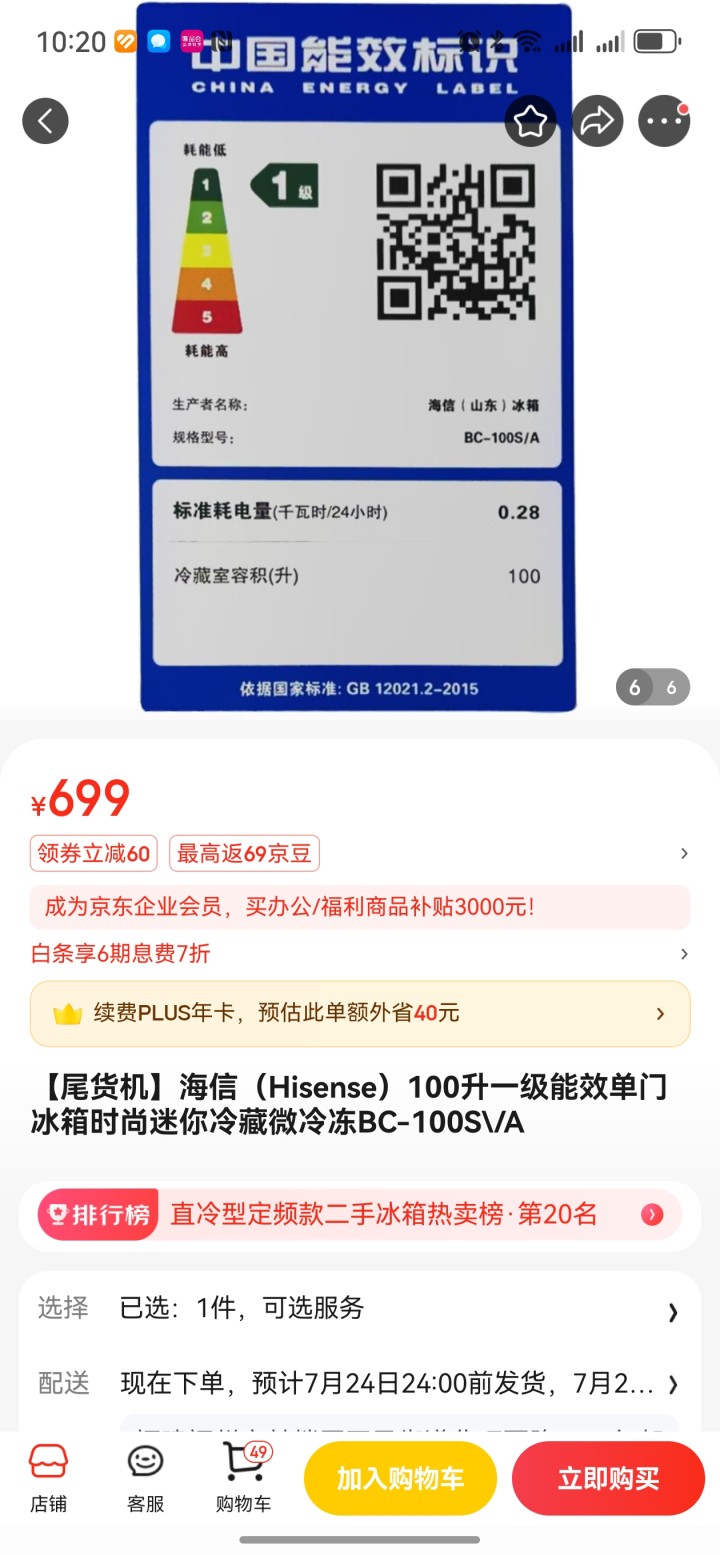Screen dimensions: 720x1555
Task: View 最高返69京豆 reward details
Action: [244, 853]
